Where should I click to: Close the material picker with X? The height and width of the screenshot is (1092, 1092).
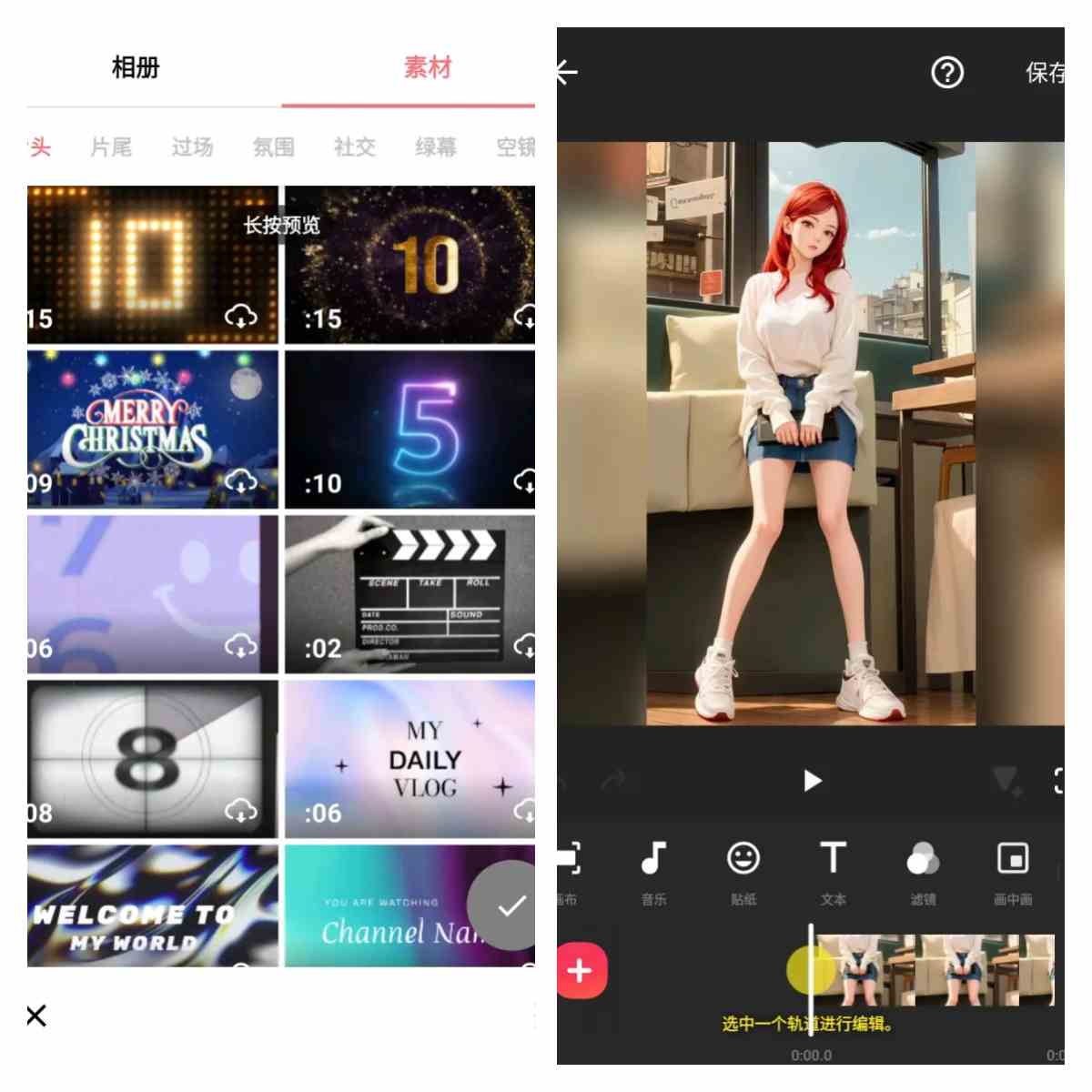[36, 1016]
